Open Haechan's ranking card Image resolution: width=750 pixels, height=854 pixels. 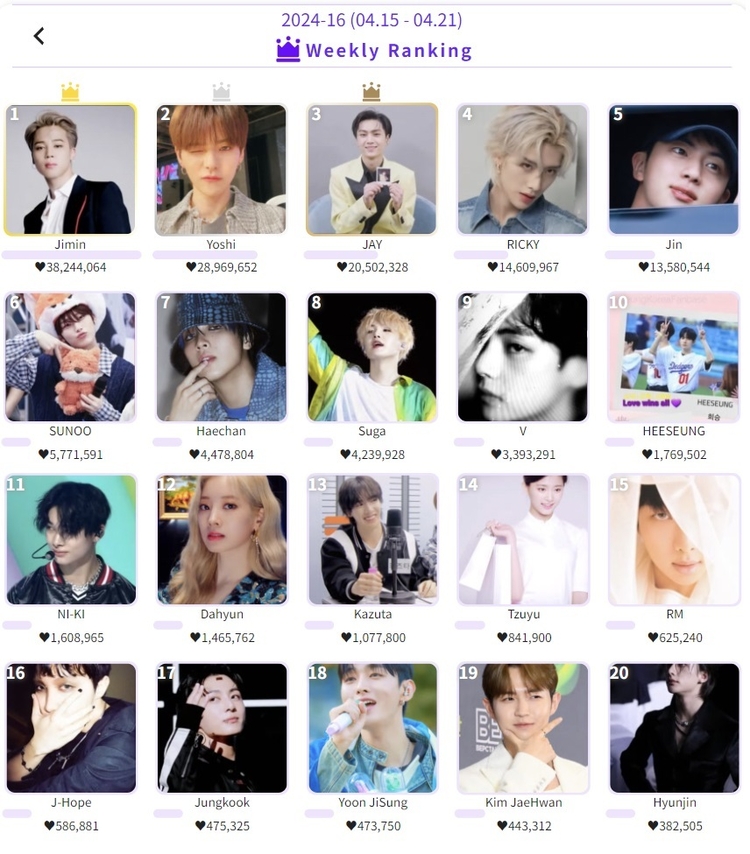click(x=221, y=357)
